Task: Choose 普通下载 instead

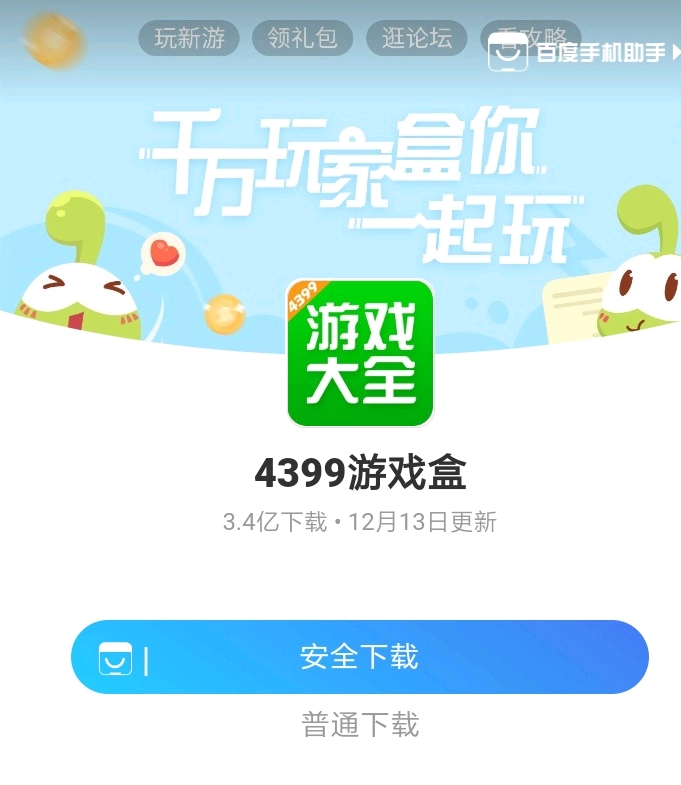Action: (x=360, y=724)
